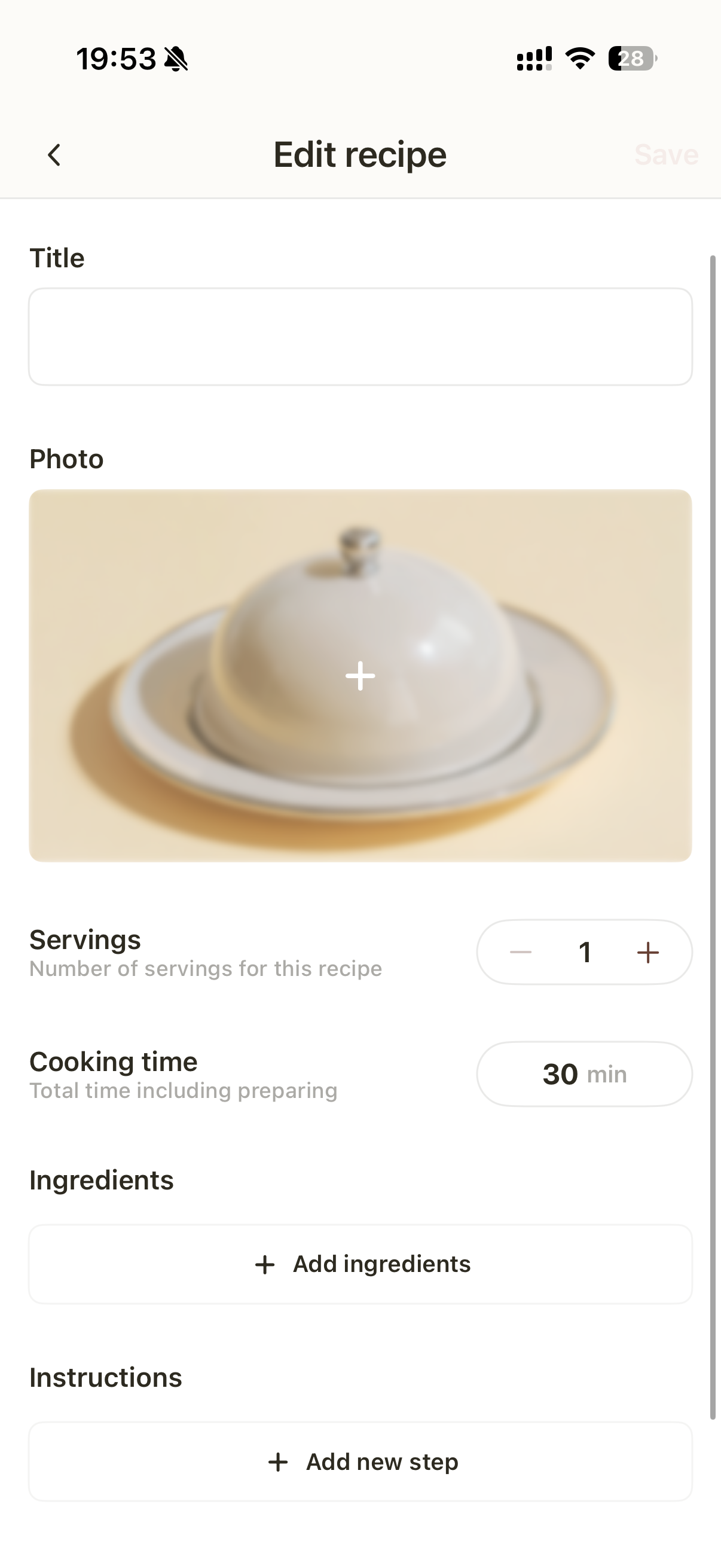Image resolution: width=721 pixels, height=1568 pixels.
Task: Focus the Title text field
Action: tap(360, 337)
